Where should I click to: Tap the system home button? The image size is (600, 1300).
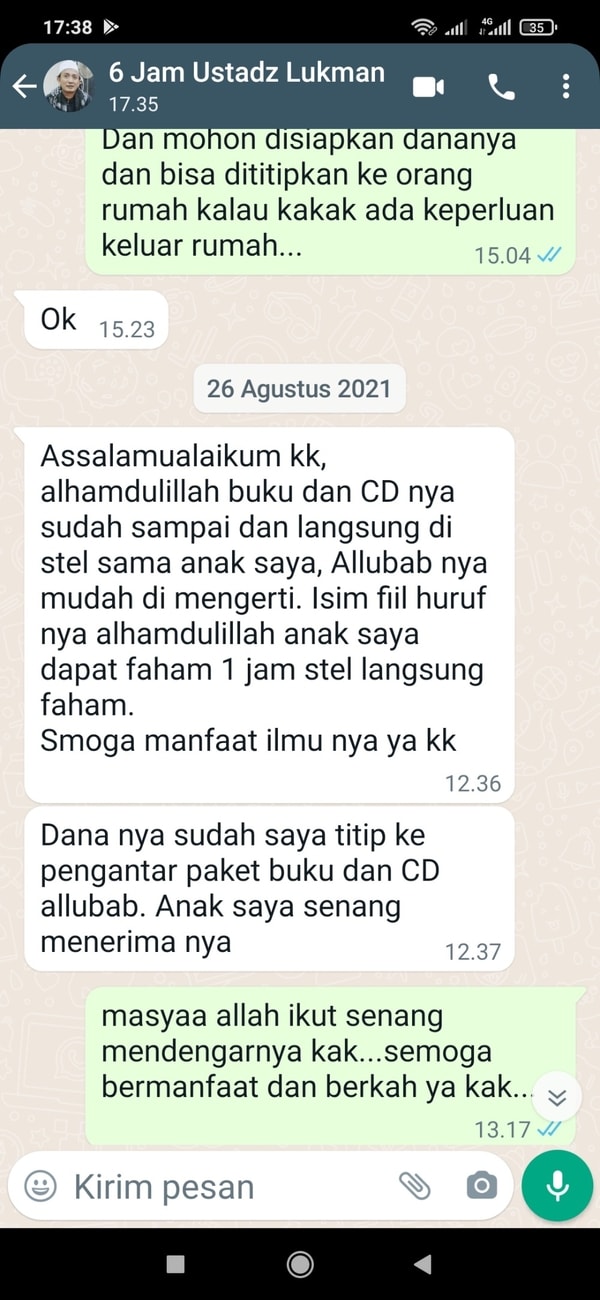(300, 1264)
